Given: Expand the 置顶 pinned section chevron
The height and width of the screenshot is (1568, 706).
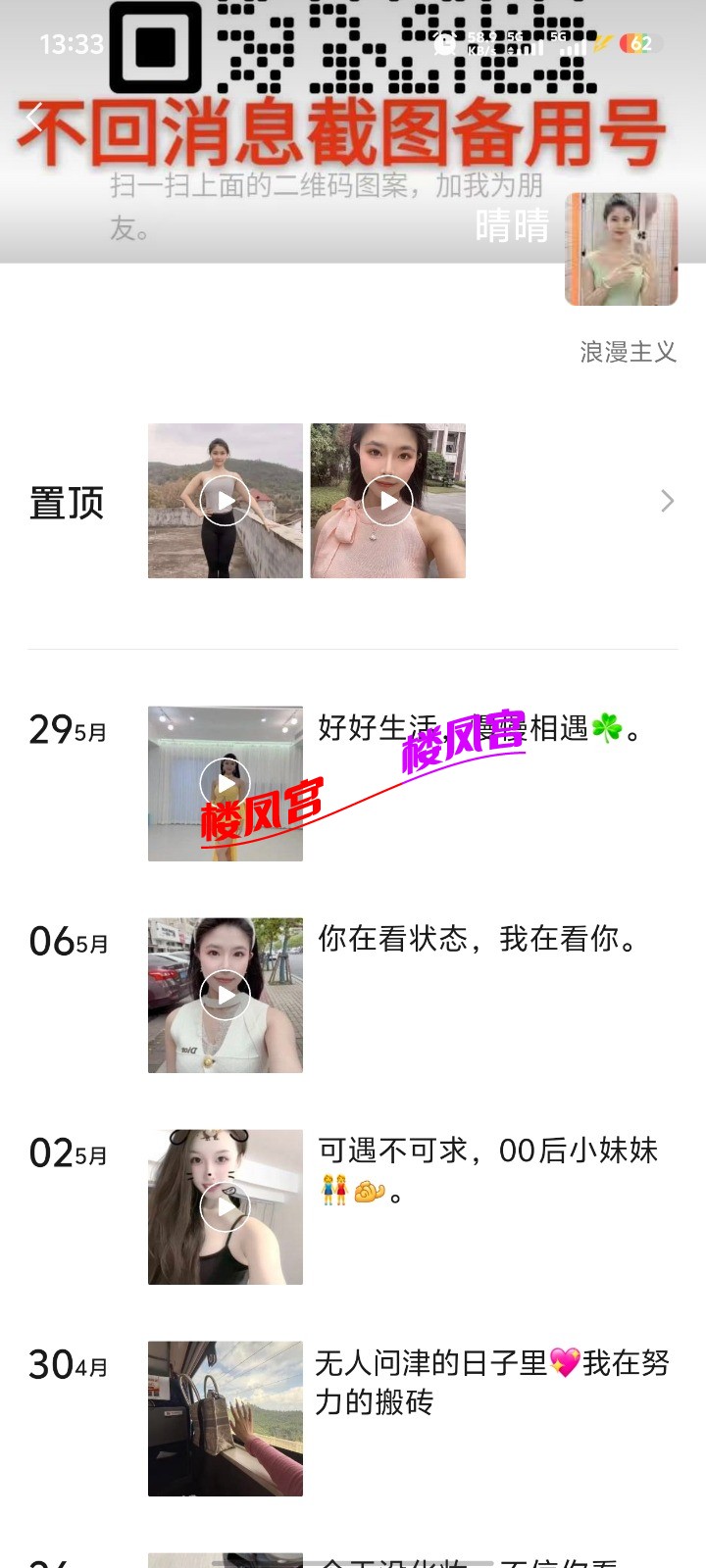Looking at the screenshot, I should coord(667,502).
